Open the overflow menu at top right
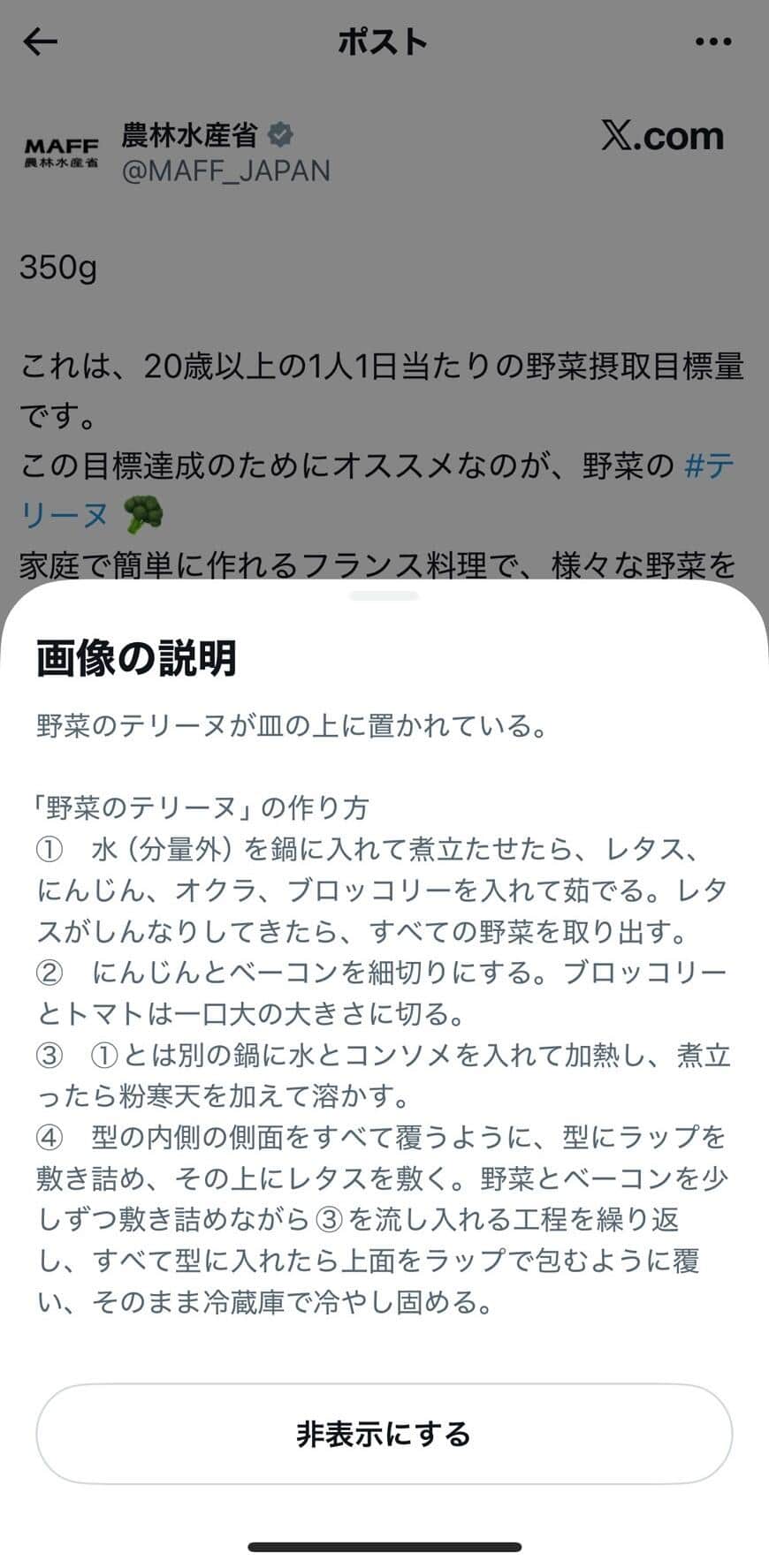This screenshot has width=769, height=1568. [x=712, y=41]
